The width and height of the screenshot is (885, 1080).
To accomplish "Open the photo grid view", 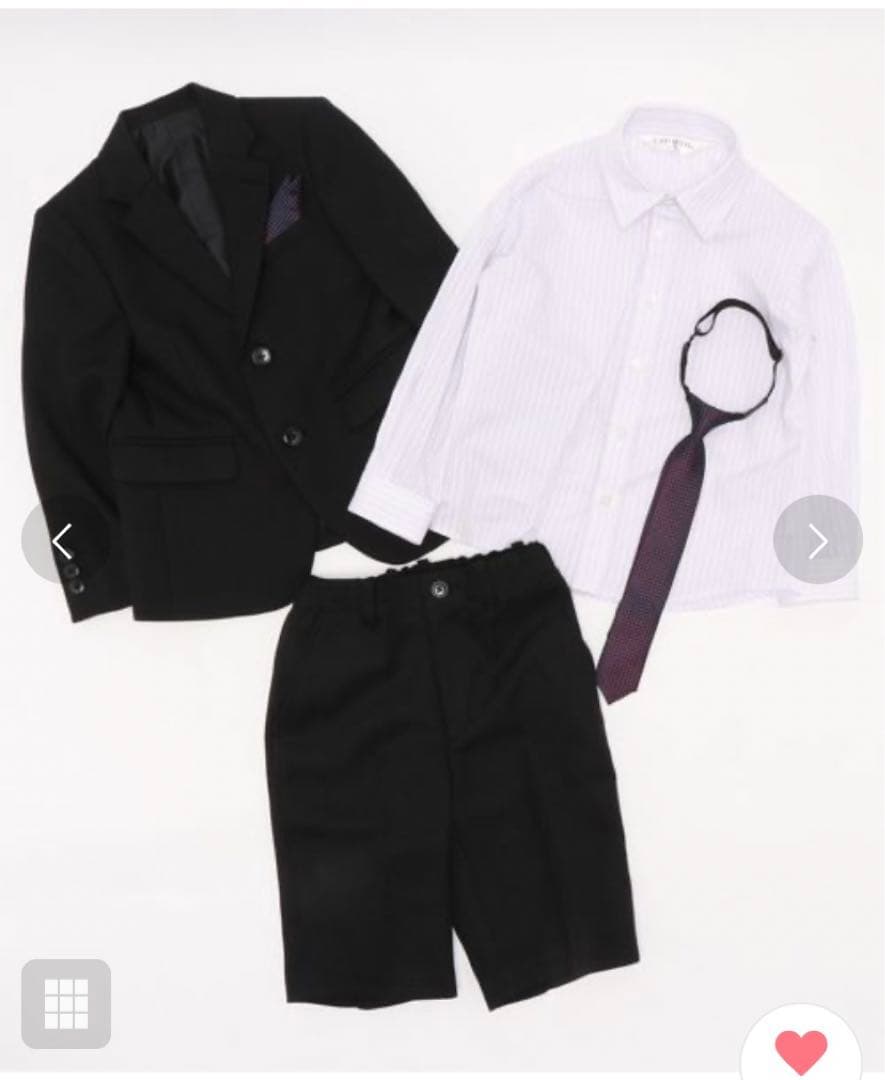I will coord(66,1003).
